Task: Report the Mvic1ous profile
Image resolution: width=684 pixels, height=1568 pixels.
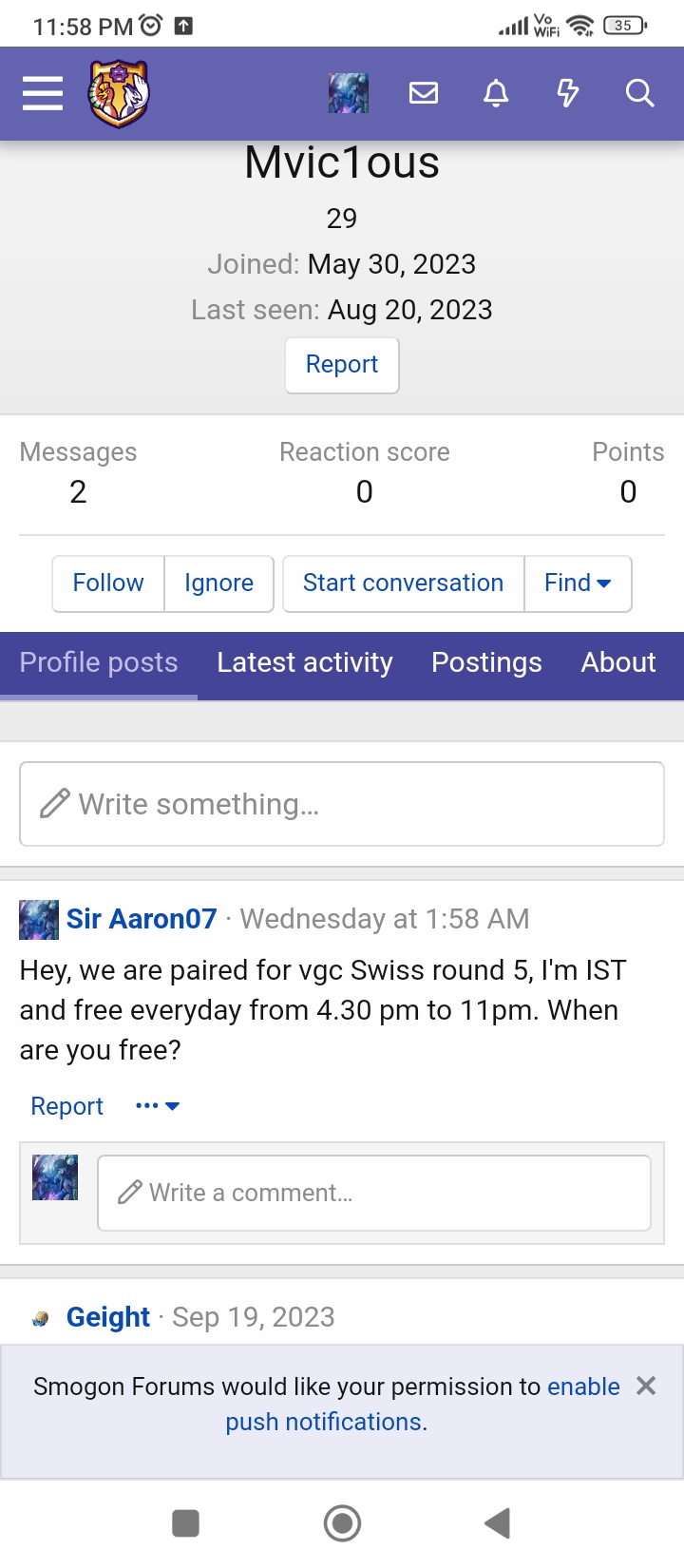Action: point(342,365)
